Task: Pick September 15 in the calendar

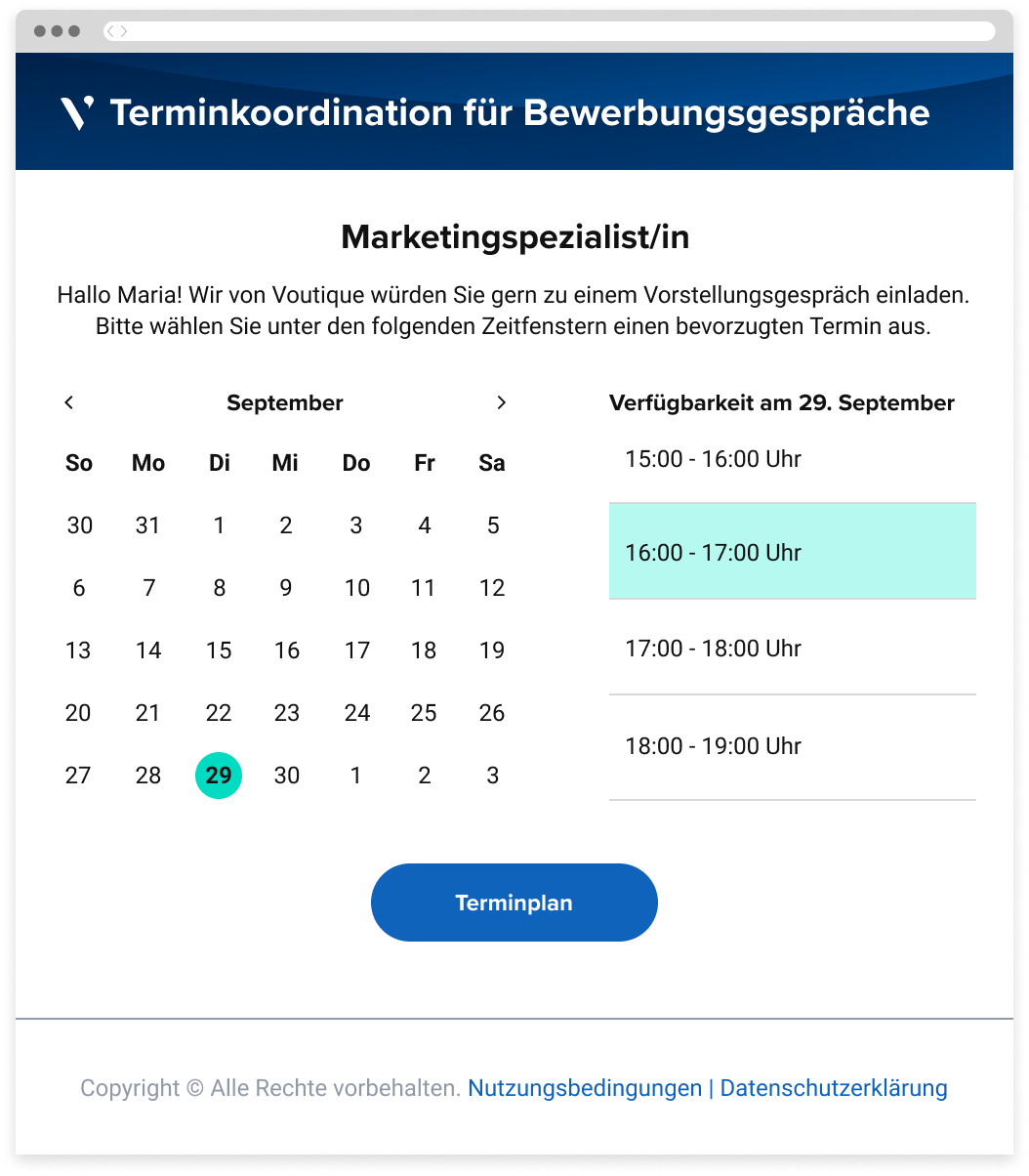Action: point(219,651)
